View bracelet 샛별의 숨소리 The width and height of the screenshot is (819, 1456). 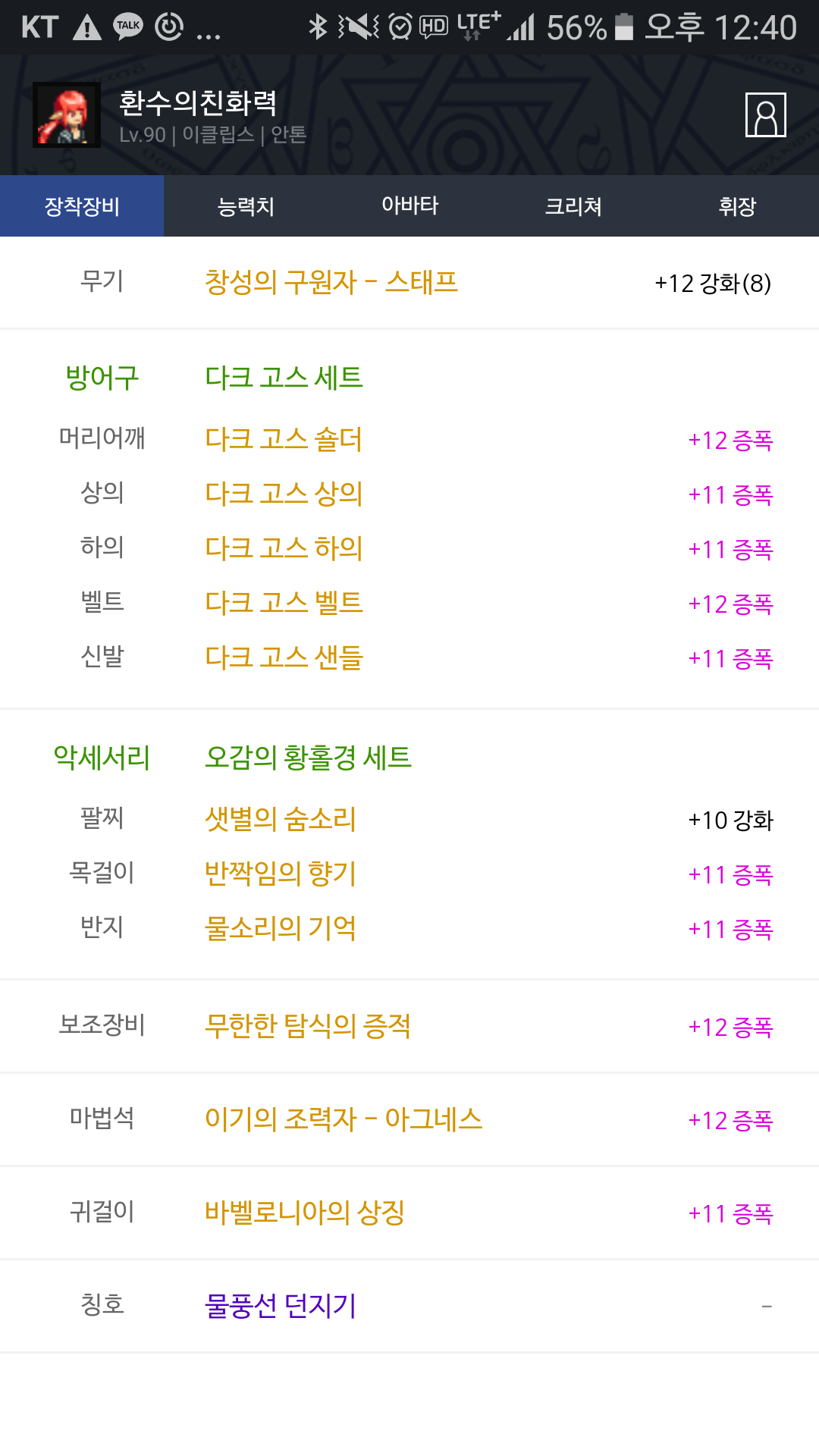point(281,819)
